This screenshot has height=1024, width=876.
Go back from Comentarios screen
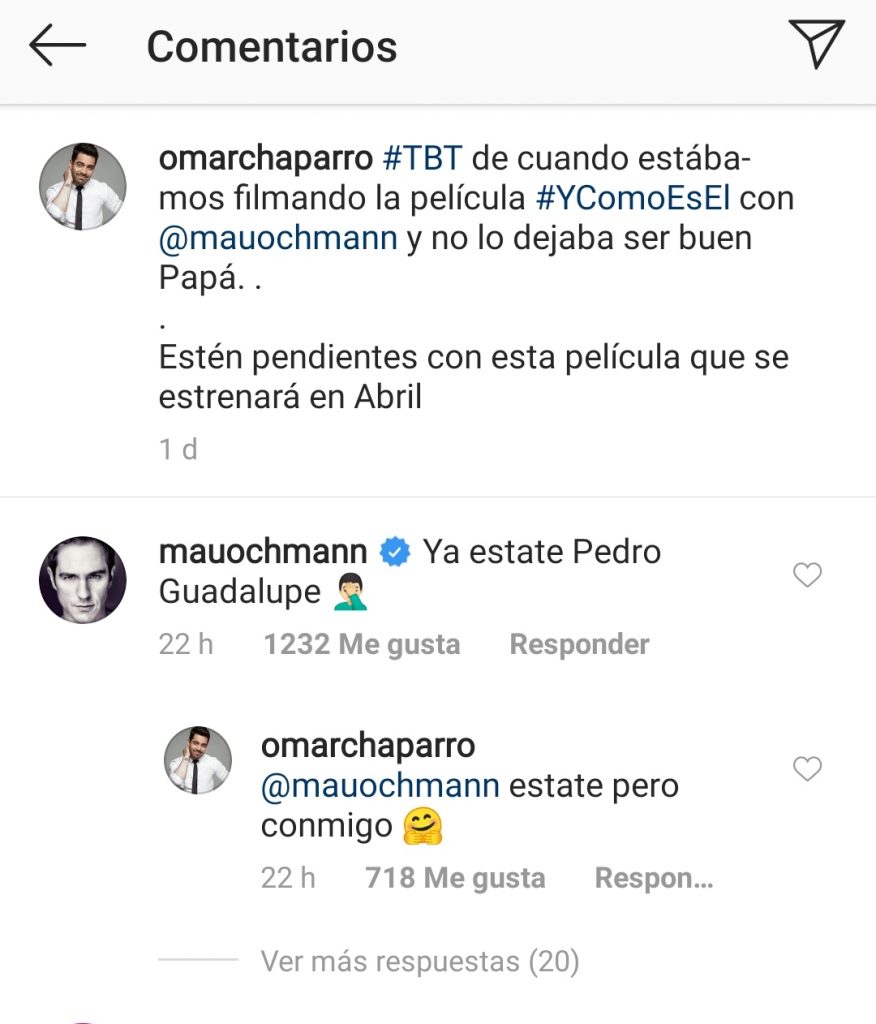pyautogui.click(x=57, y=46)
